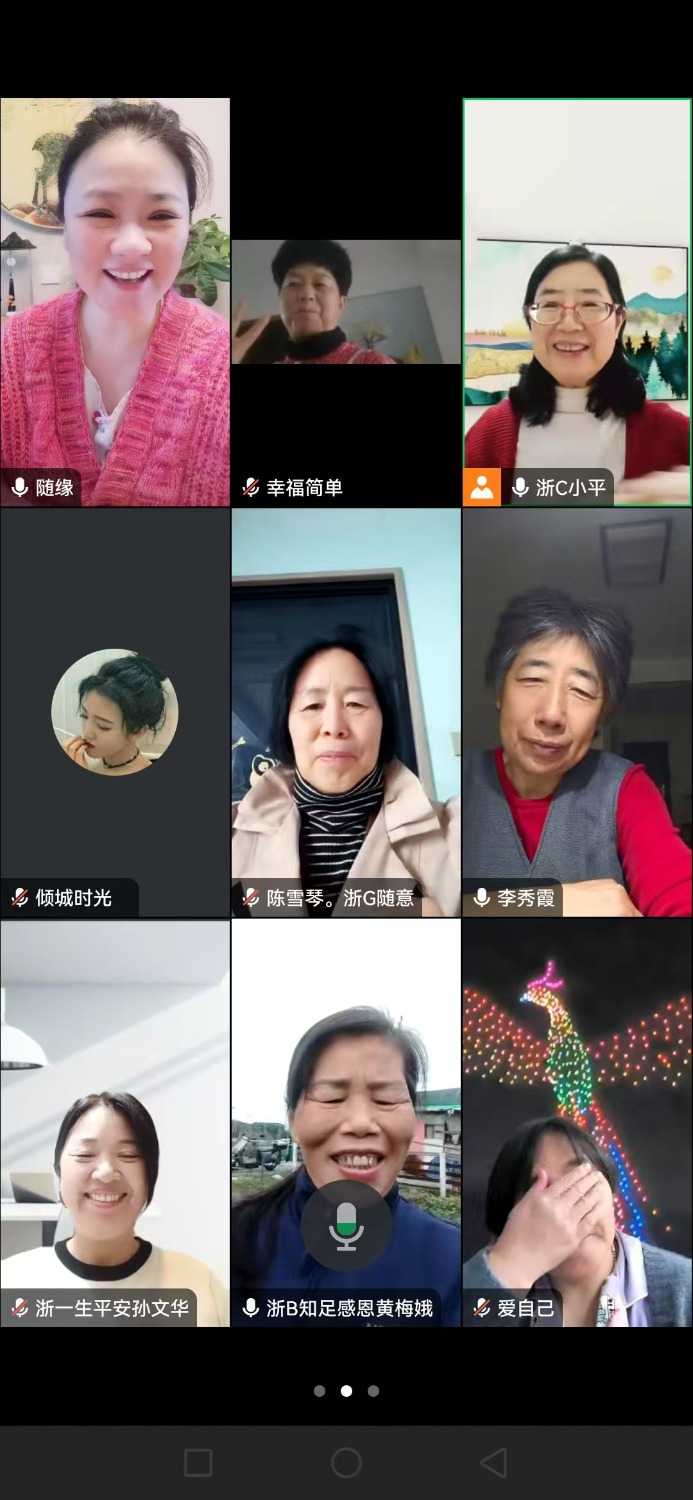Image resolution: width=693 pixels, height=1500 pixels.
Task: Toggle the floating microphone button
Action: point(346,1225)
